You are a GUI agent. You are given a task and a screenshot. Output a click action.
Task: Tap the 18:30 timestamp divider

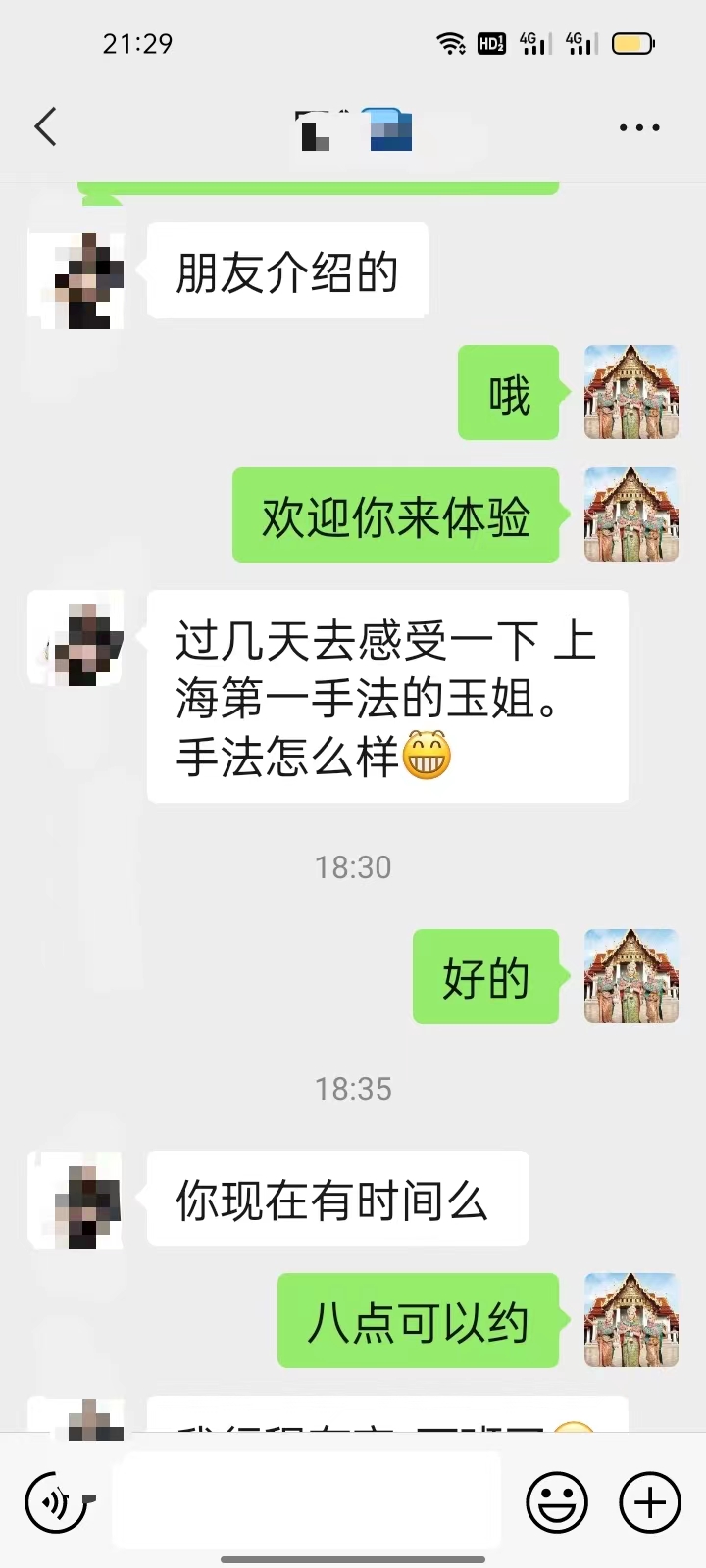tap(353, 867)
